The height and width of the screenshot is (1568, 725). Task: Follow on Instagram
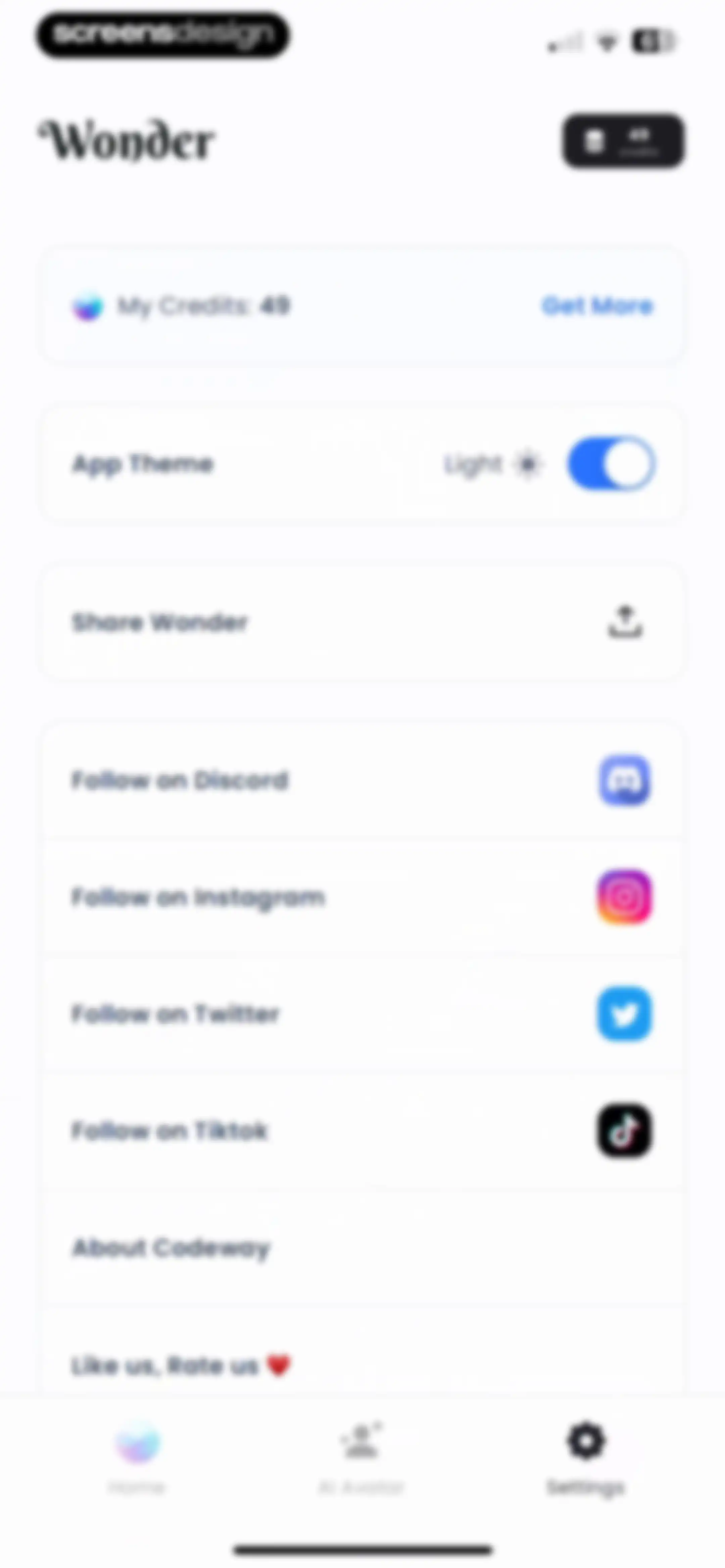362,897
